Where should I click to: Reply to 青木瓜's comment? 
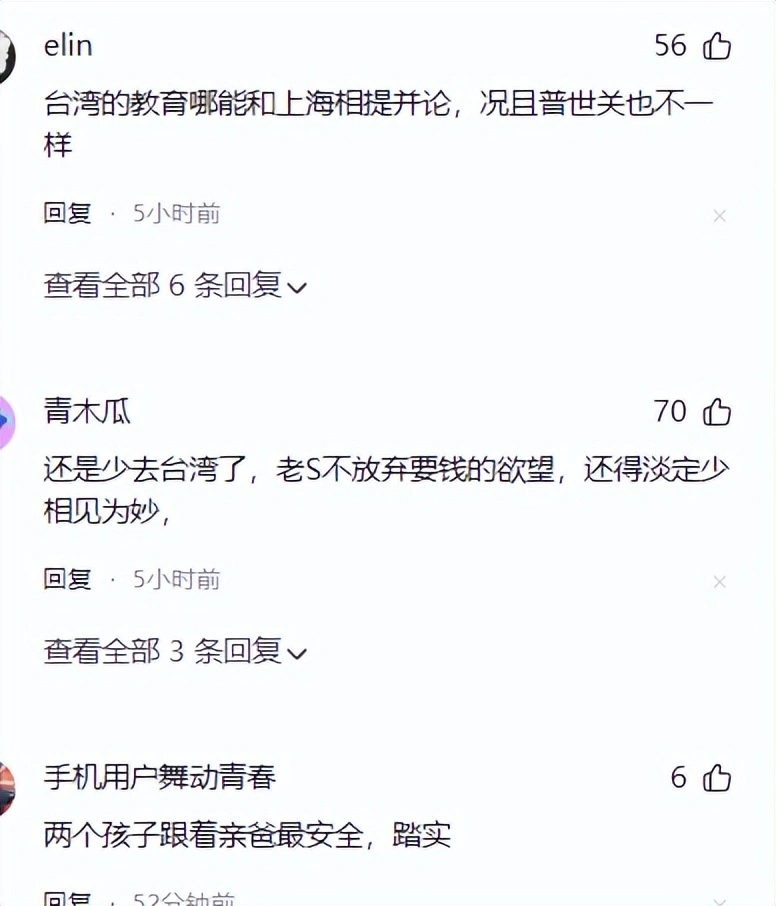point(67,579)
